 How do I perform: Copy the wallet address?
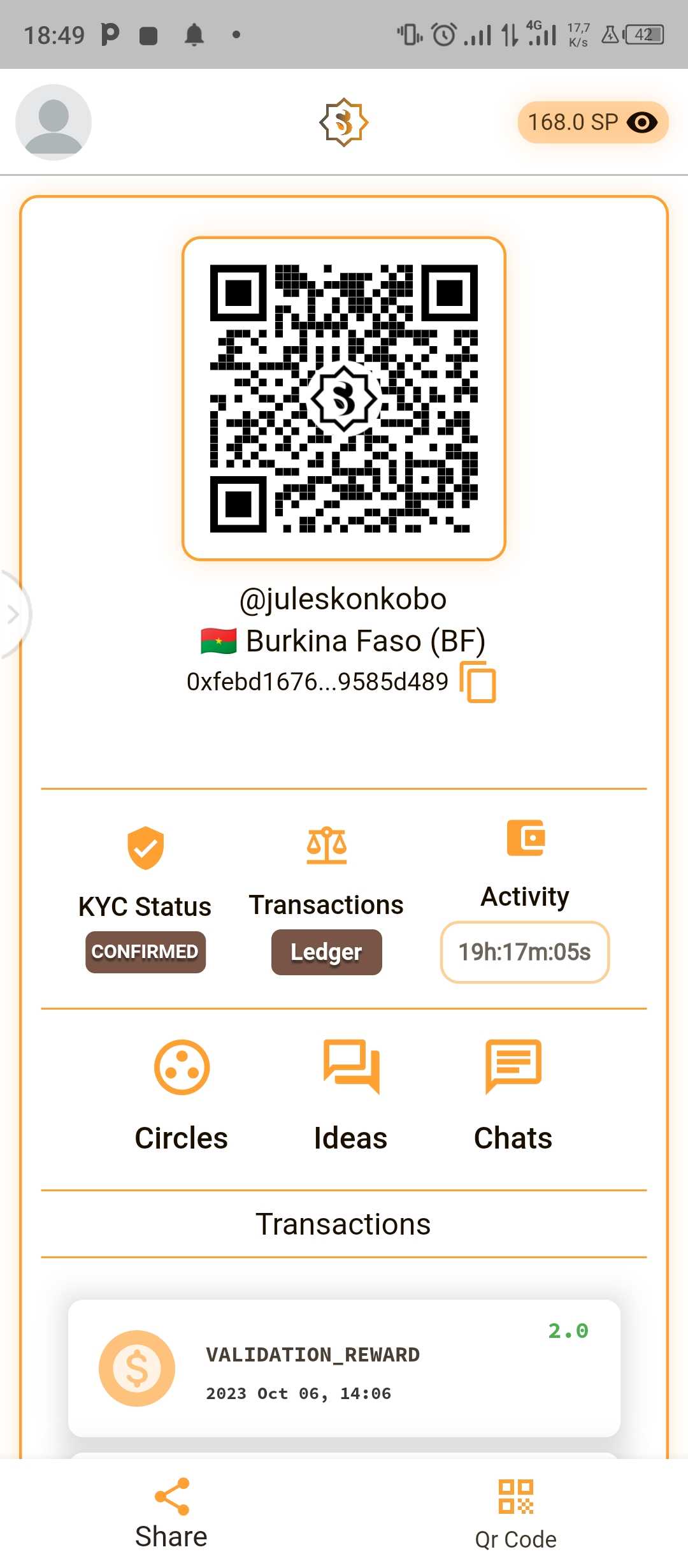(x=478, y=682)
